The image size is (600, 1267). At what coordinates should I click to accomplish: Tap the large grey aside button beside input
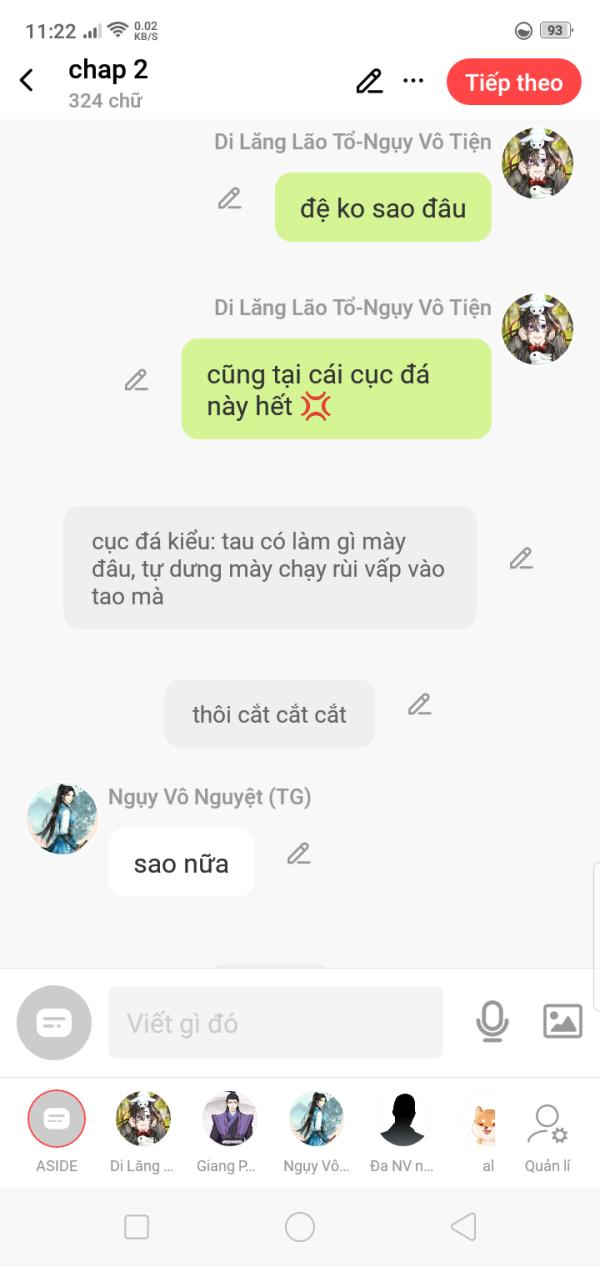click(x=54, y=1023)
